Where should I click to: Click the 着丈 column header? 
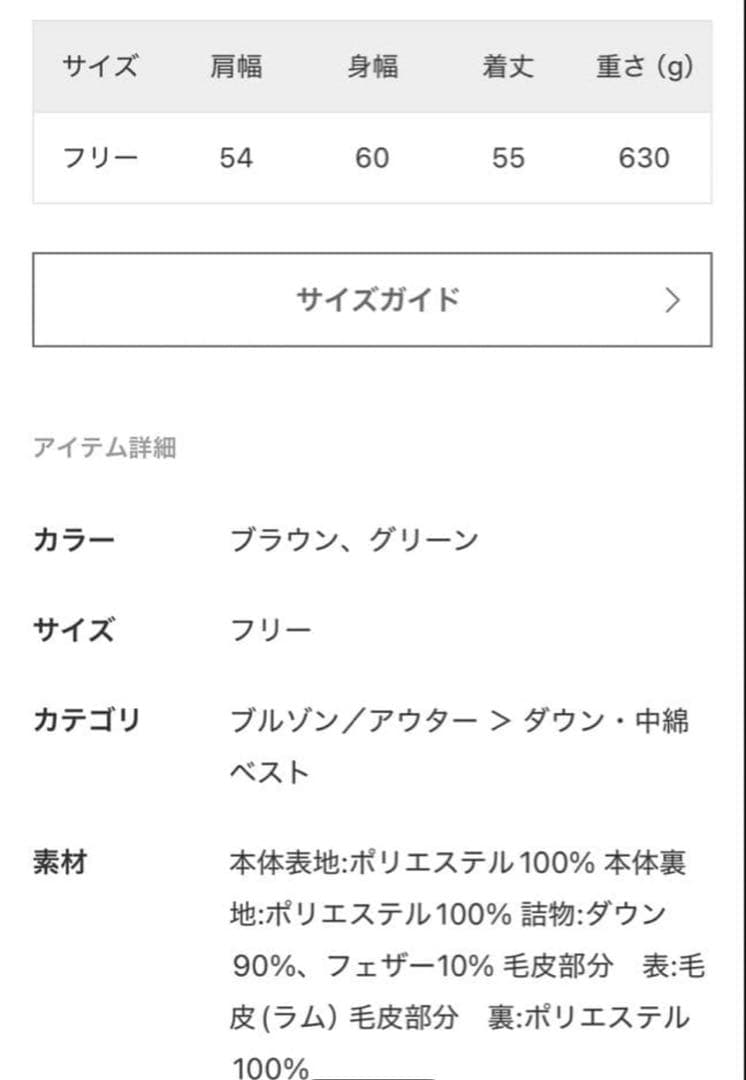click(510, 67)
